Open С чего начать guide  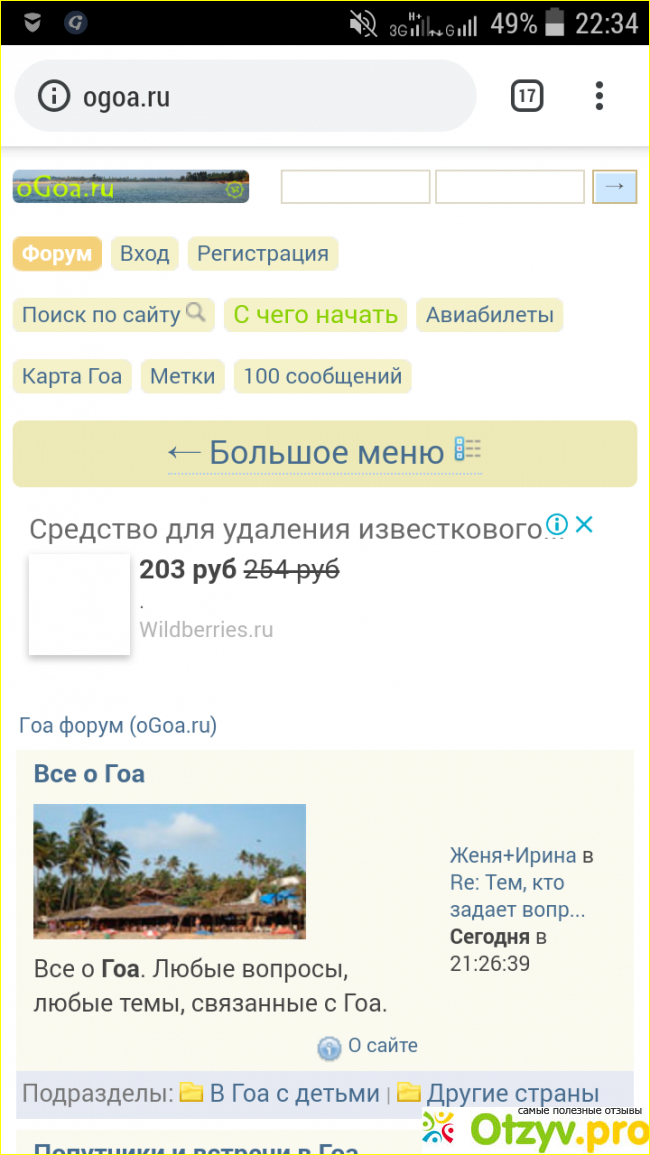[x=315, y=315]
